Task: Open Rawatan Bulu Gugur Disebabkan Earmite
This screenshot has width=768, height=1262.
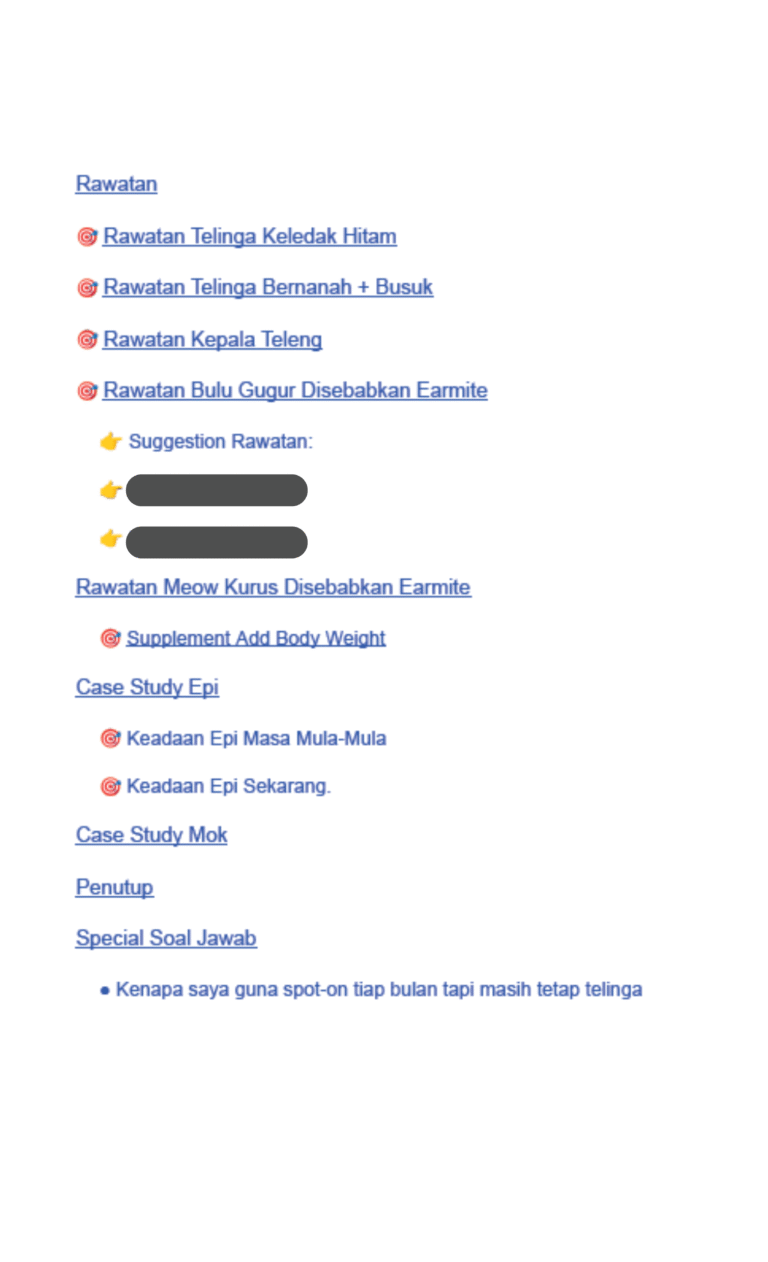Action: (x=295, y=390)
